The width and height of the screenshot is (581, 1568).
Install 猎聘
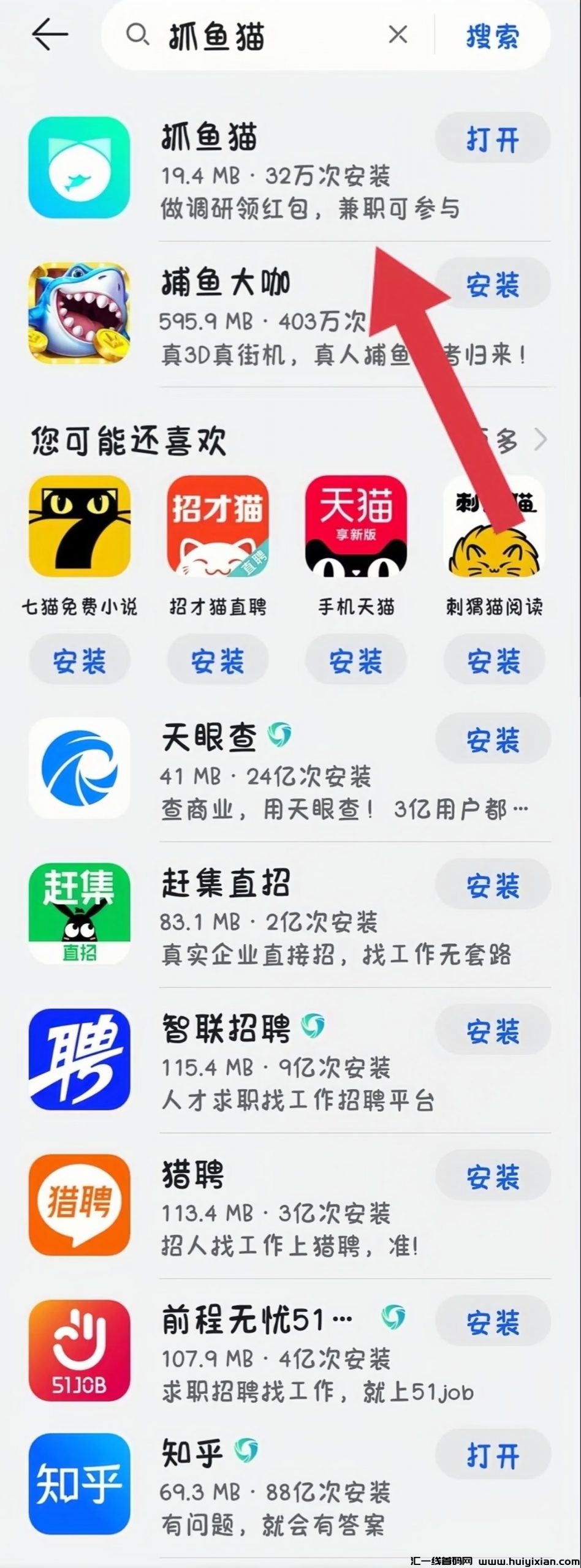pos(492,1177)
